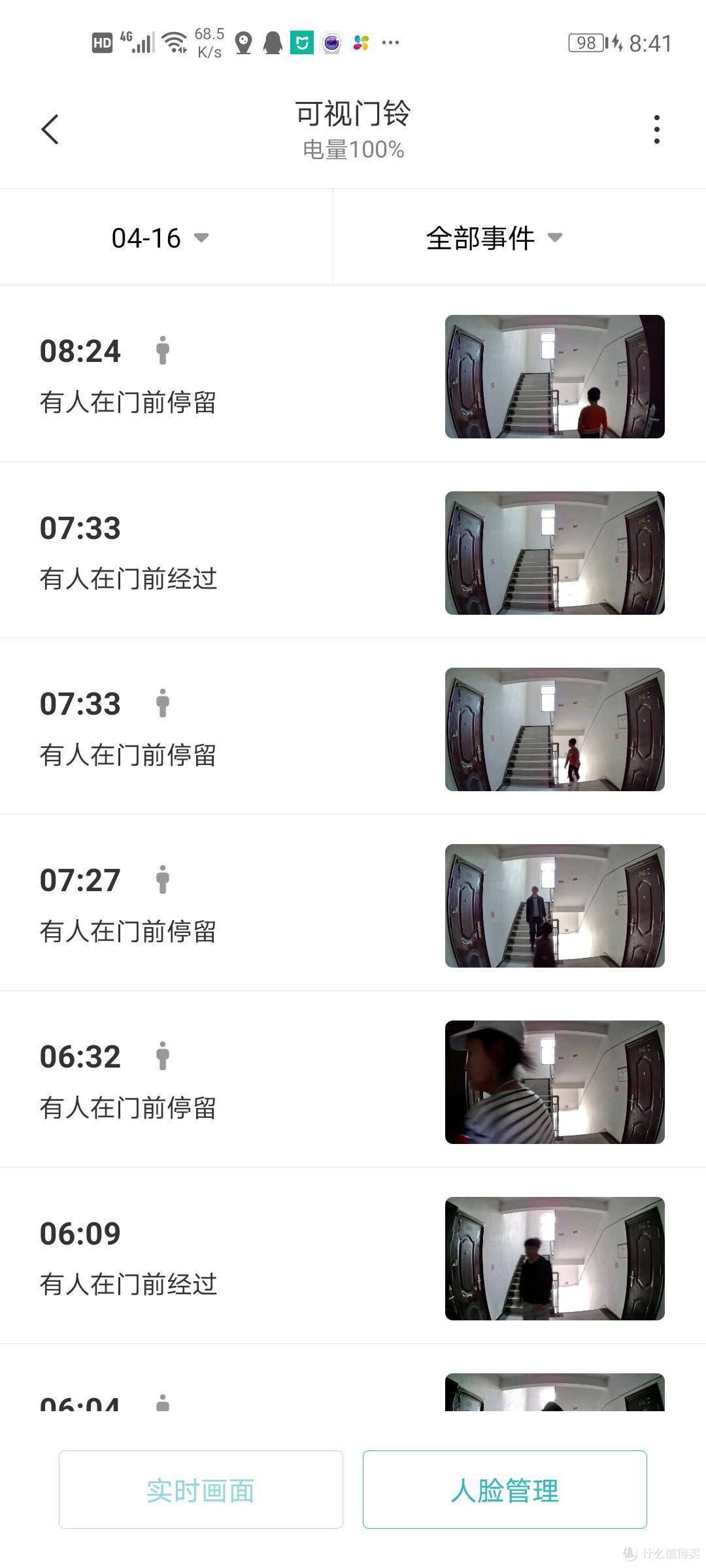706x1568 pixels.
Task: Open the 06:09 有人在门前经过 event
Action: click(353, 1258)
